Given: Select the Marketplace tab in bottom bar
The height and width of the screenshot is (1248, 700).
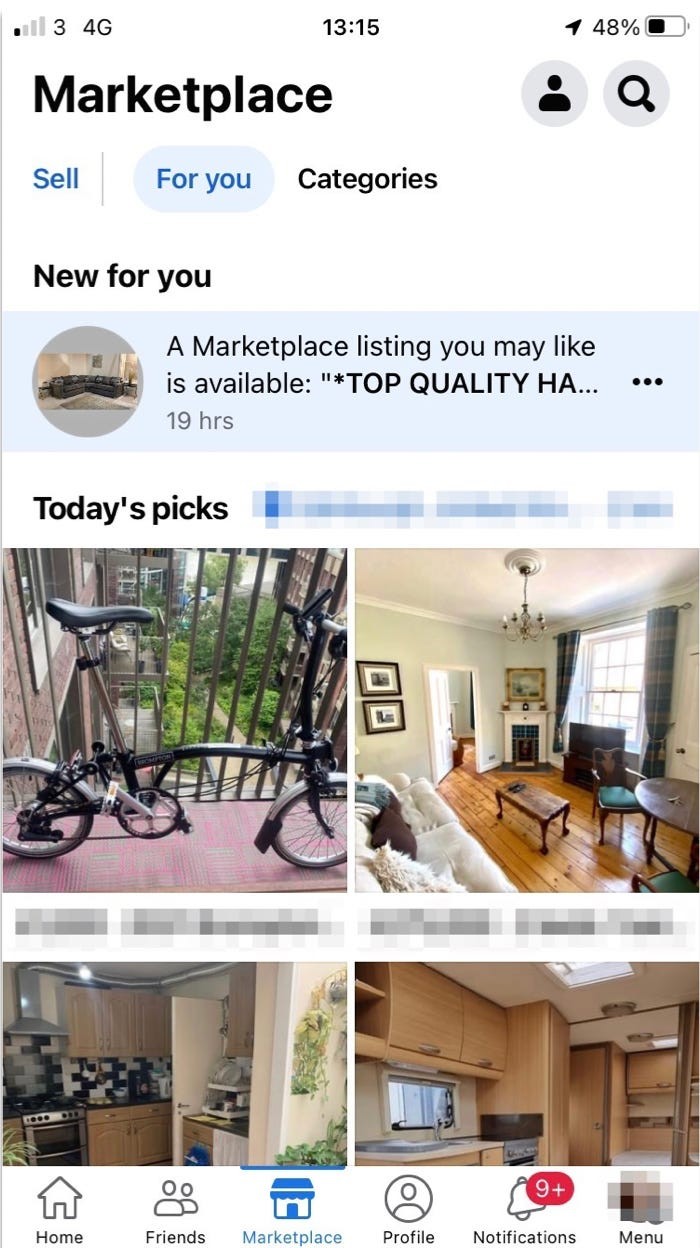Looking at the screenshot, I should 292,1210.
